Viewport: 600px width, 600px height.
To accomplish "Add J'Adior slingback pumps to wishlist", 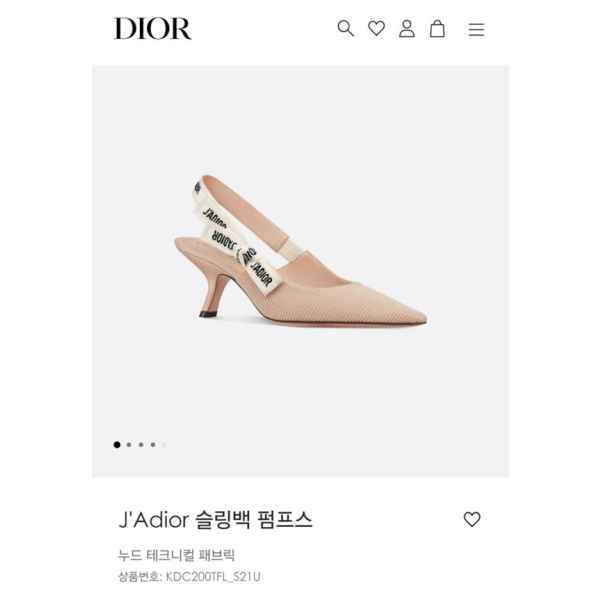I will (x=472, y=519).
